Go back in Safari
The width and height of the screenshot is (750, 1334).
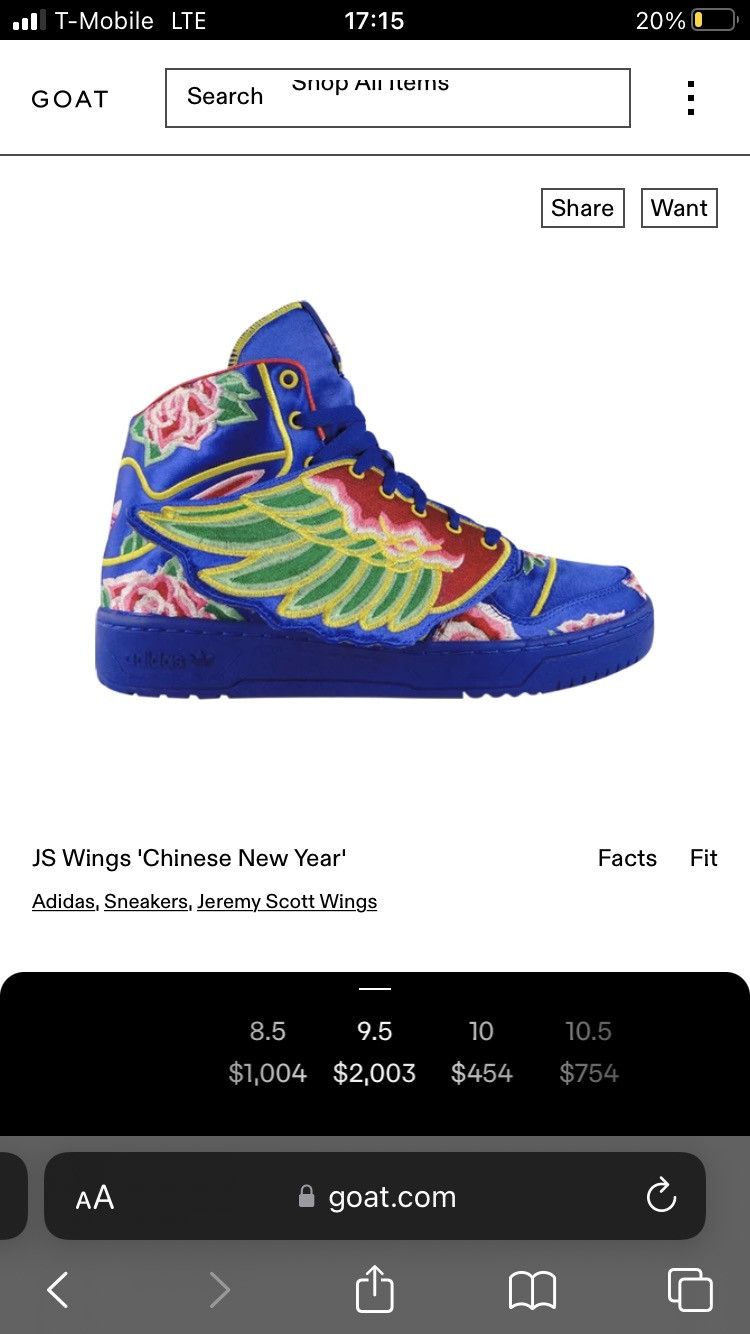click(x=58, y=1290)
